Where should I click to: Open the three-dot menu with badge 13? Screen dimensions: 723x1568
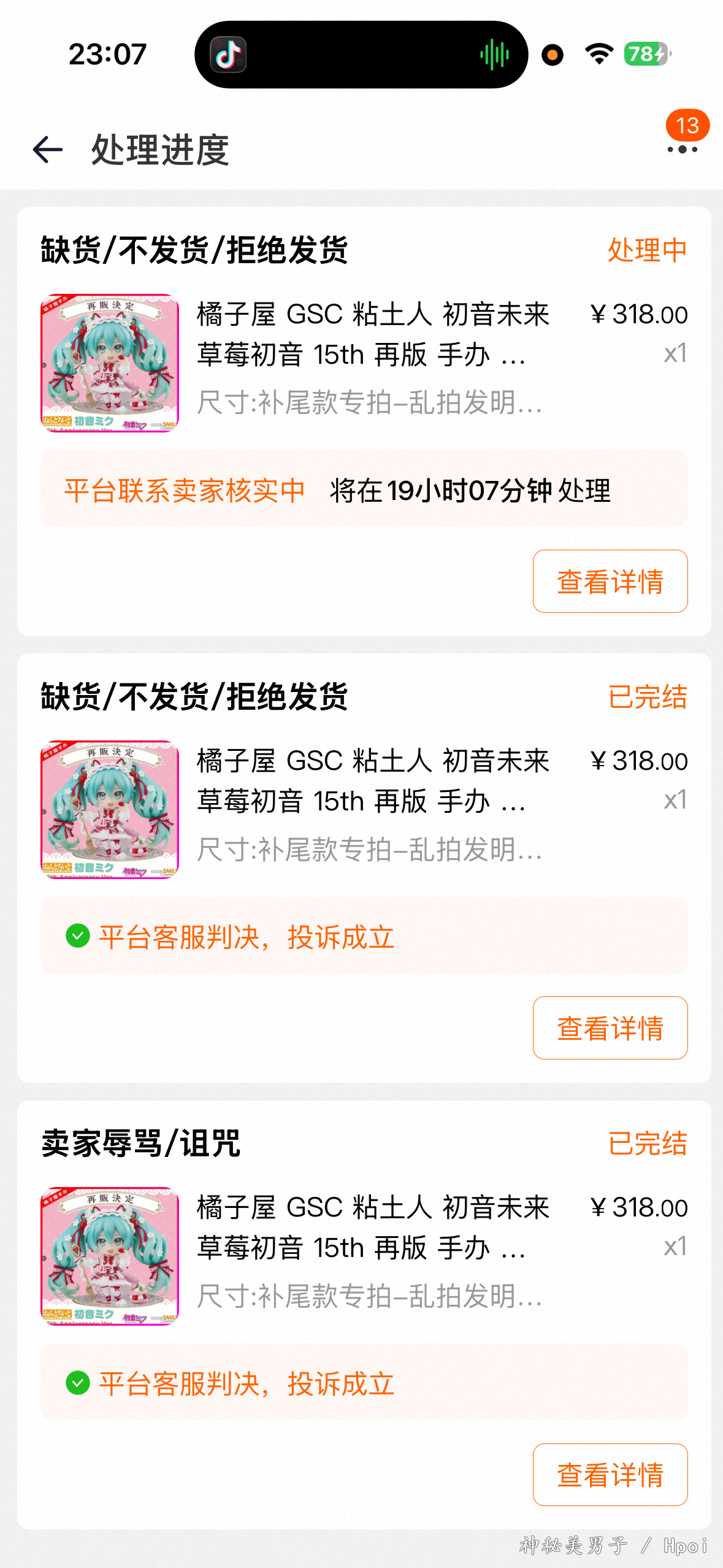coord(682,148)
